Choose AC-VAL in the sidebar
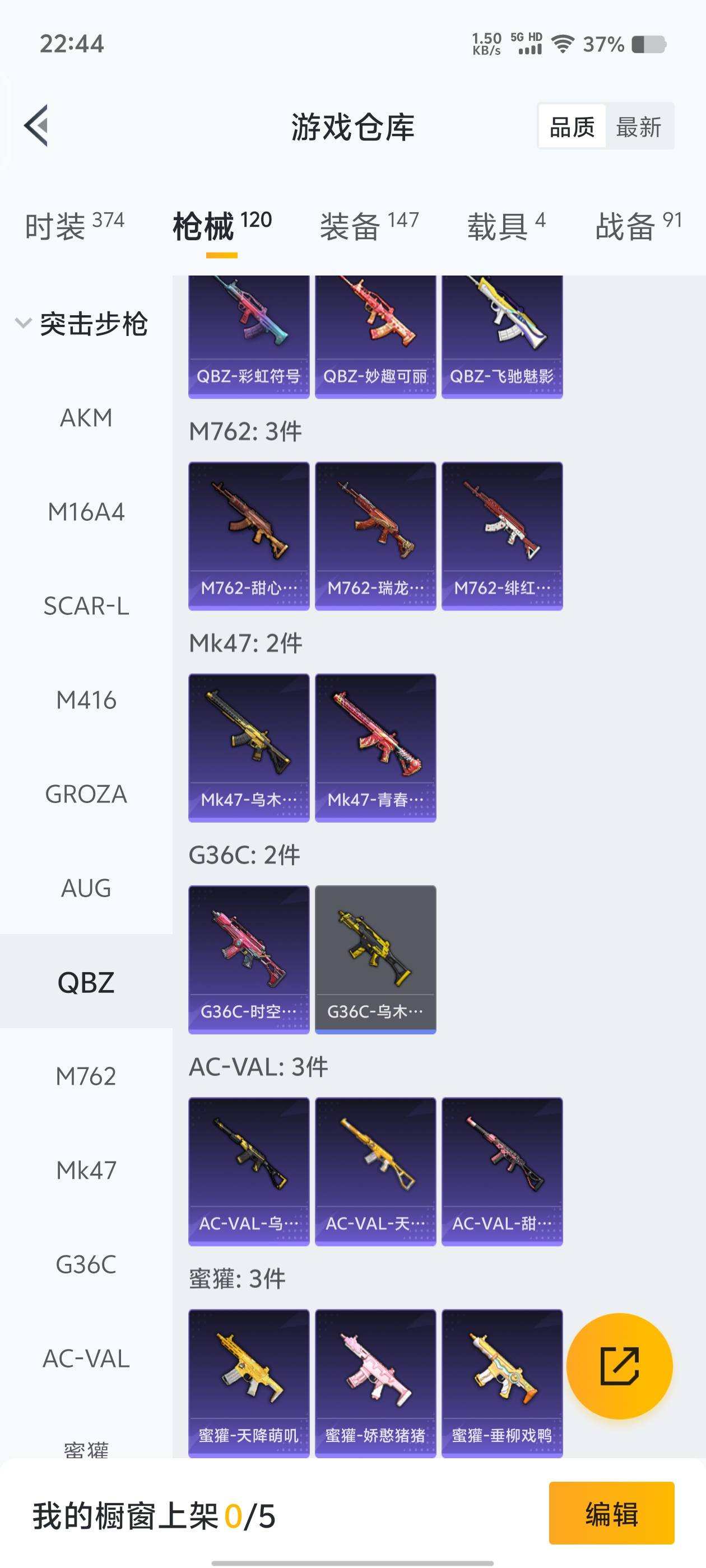 [86, 1359]
